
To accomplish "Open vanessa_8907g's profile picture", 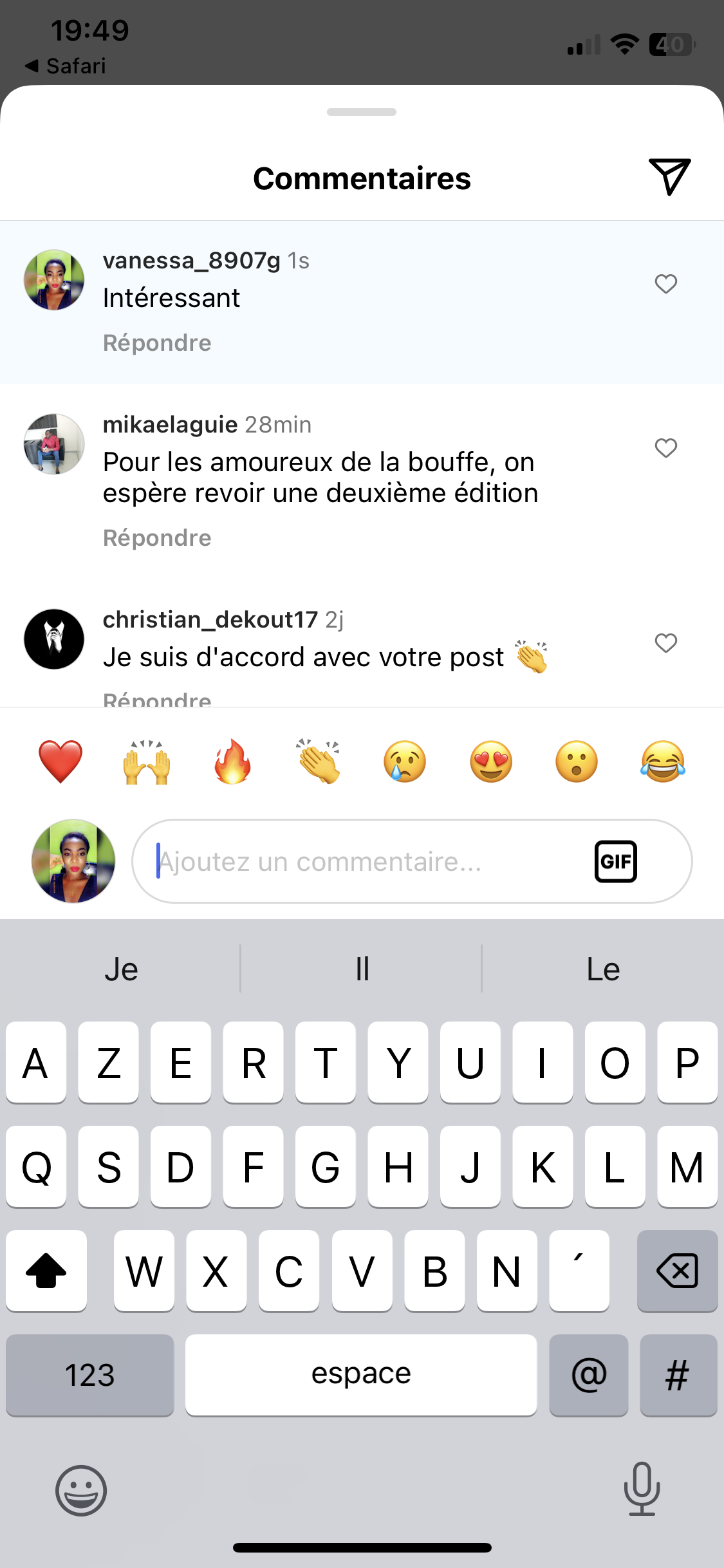I will tap(54, 280).
